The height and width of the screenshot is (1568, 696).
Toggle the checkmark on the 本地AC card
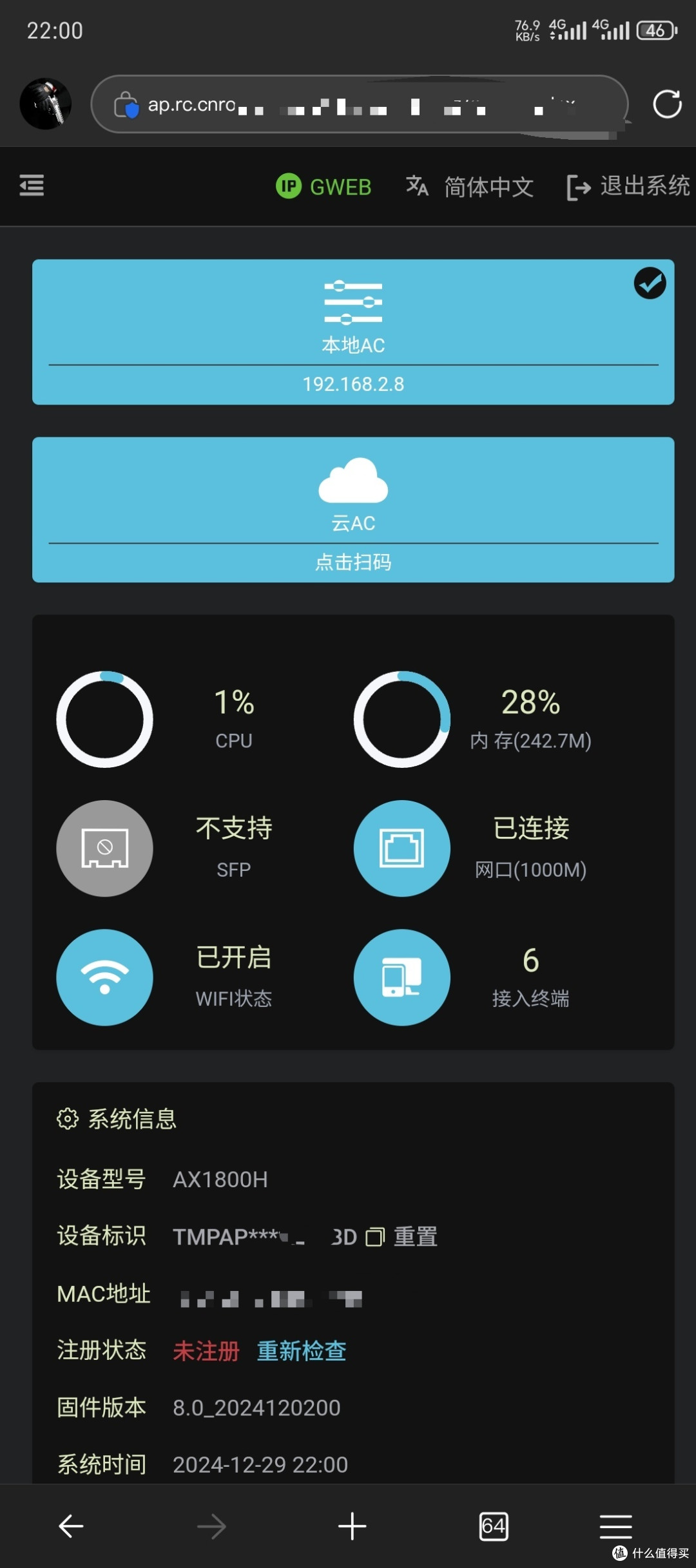click(650, 284)
